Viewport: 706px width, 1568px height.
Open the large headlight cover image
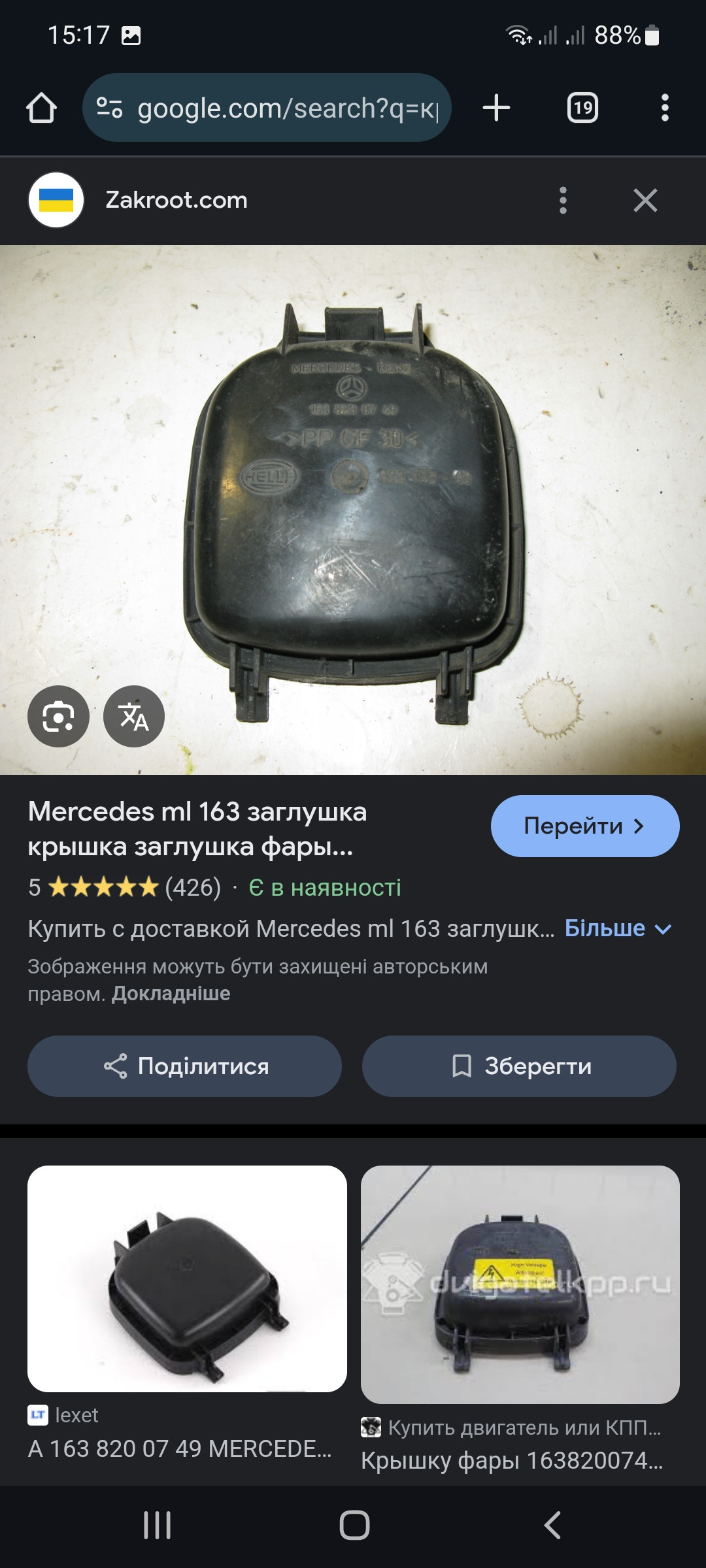point(353,510)
